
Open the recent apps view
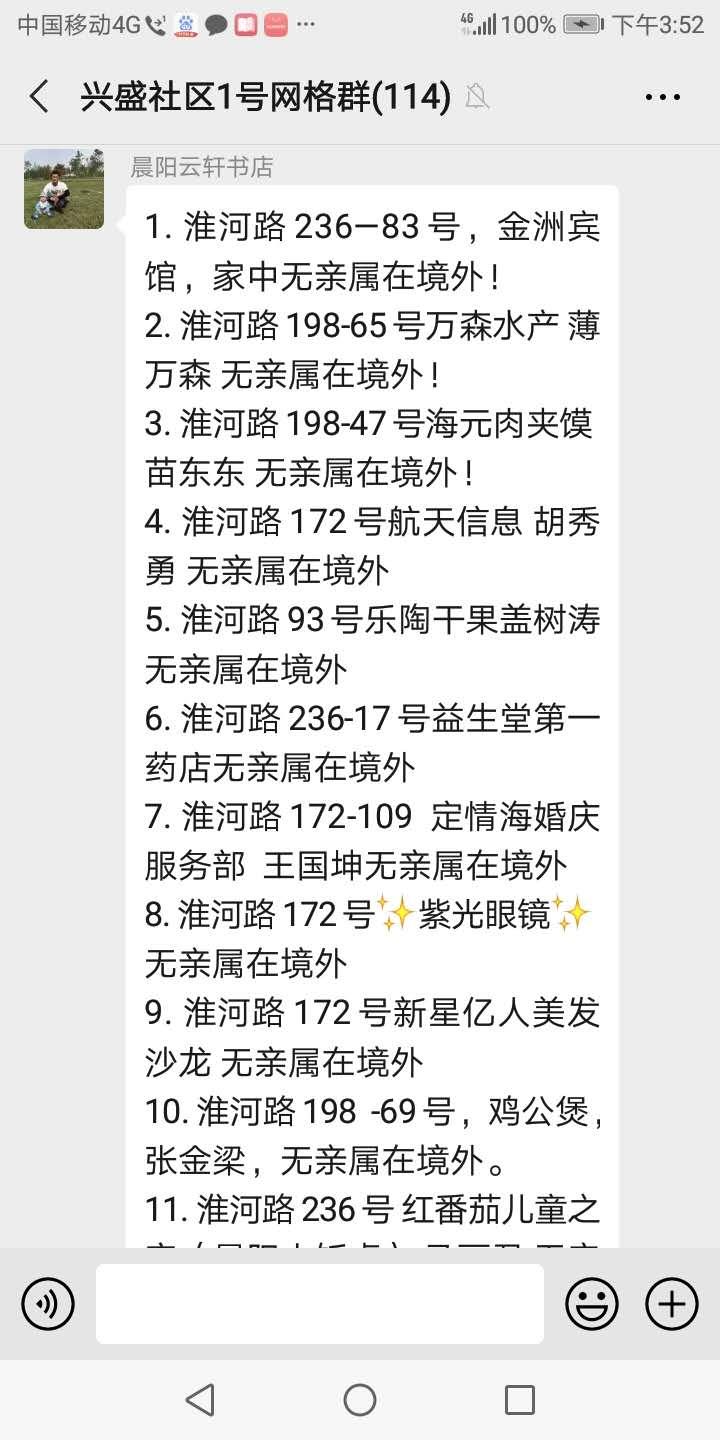(520, 1400)
